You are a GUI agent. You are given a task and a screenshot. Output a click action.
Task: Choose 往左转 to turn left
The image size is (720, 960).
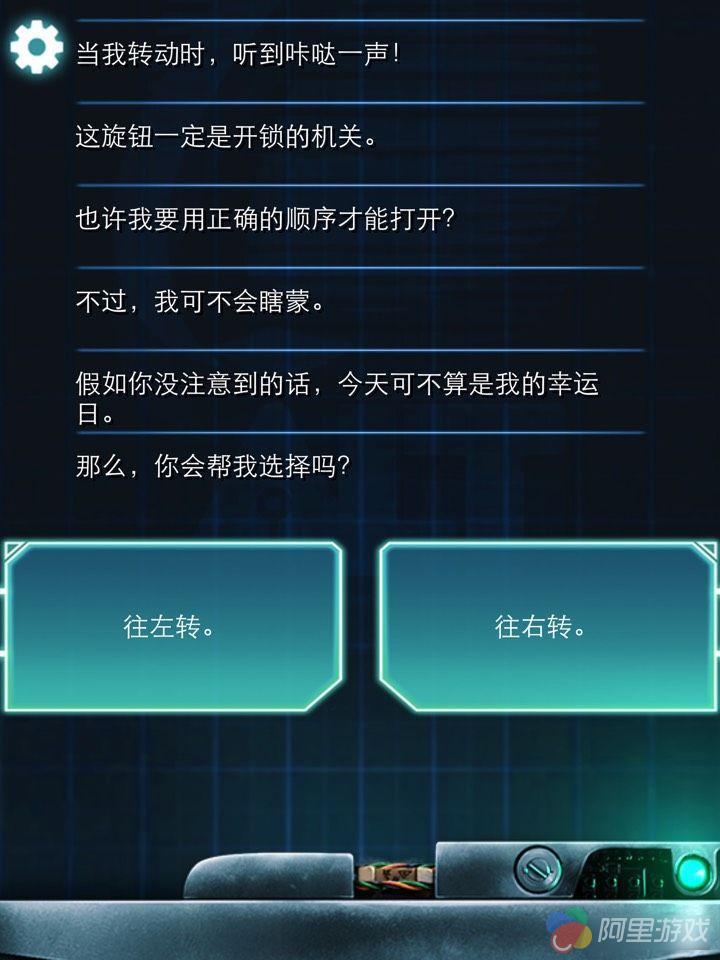coord(172,627)
